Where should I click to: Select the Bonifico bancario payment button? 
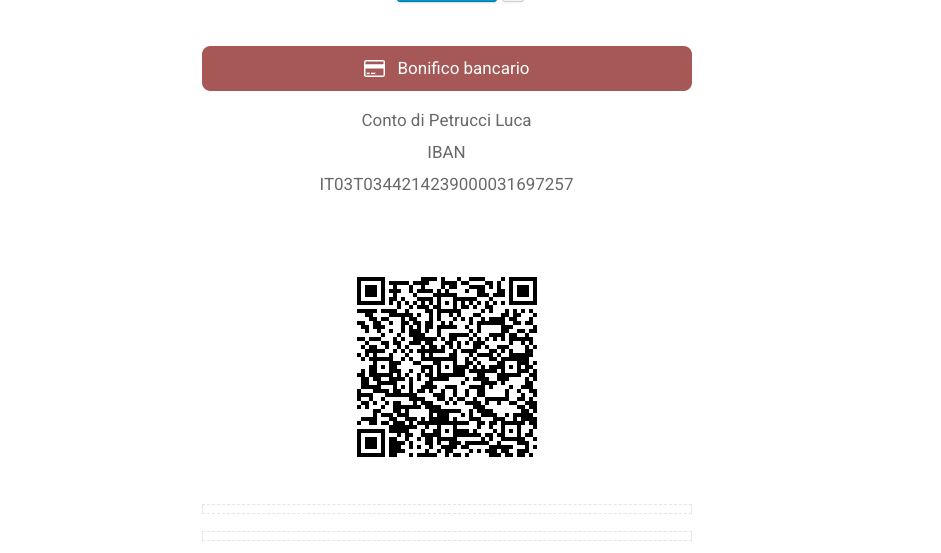(x=446, y=69)
